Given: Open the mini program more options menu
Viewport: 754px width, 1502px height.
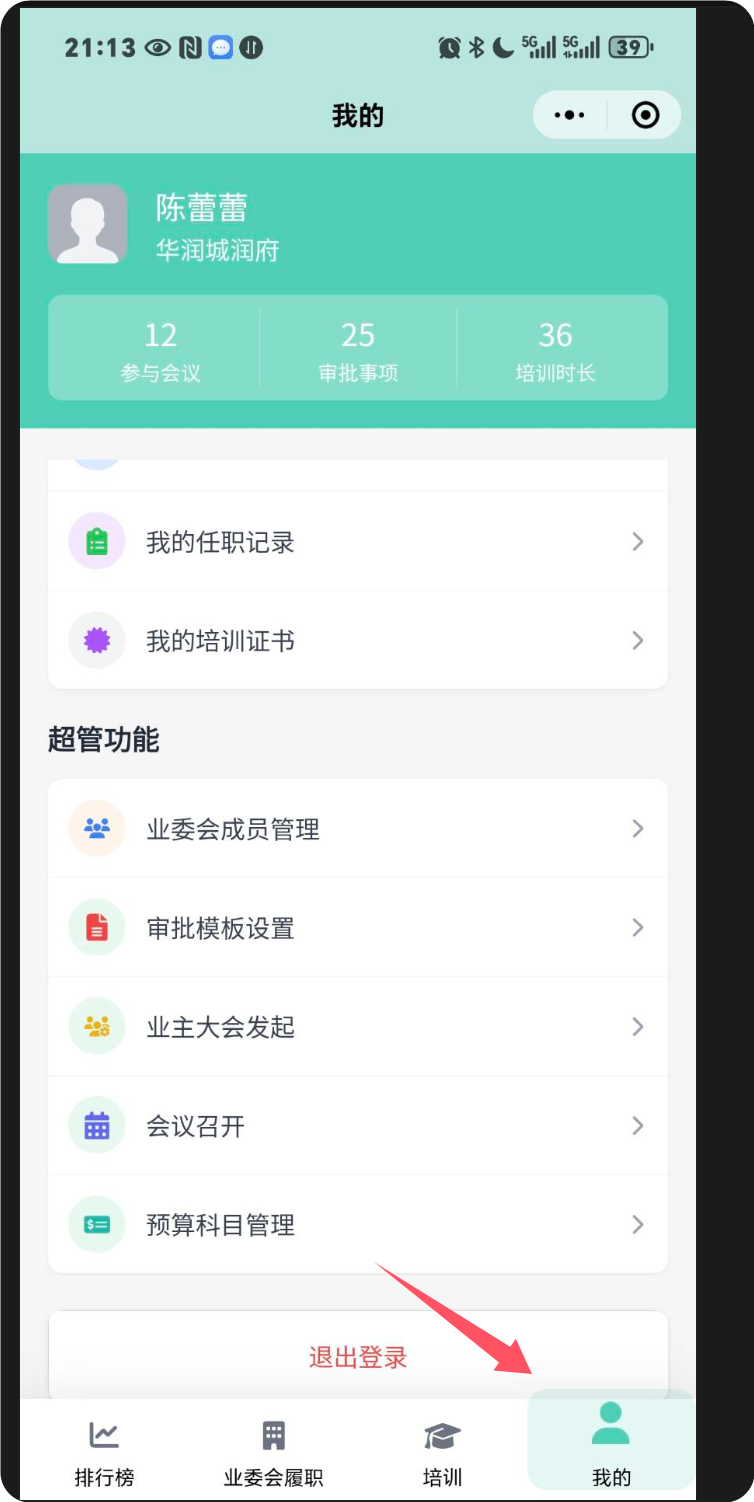Looking at the screenshot, I should pyautogui.click(x=570, y=115).
